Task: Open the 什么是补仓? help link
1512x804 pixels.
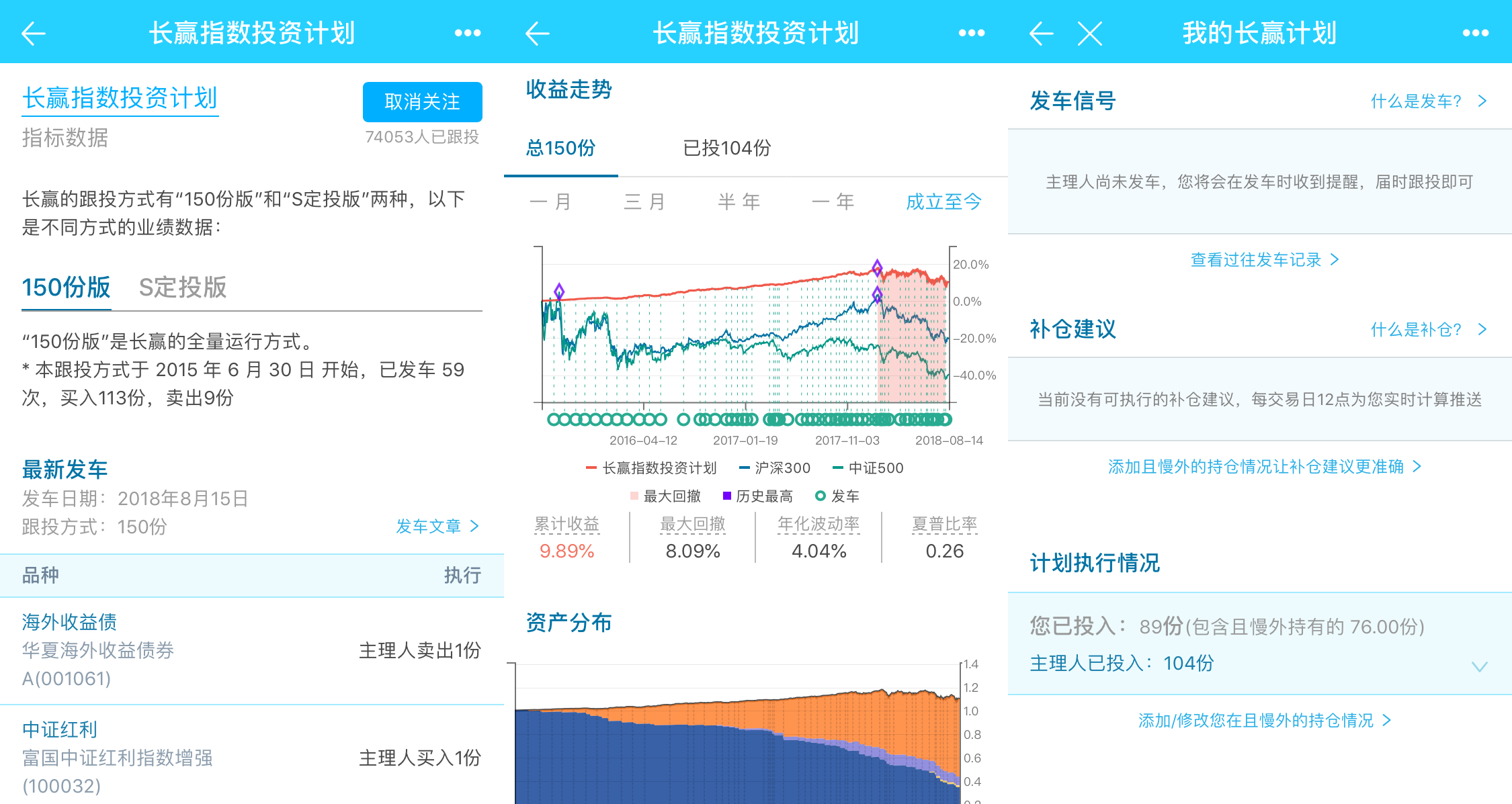Action: 1428,330
